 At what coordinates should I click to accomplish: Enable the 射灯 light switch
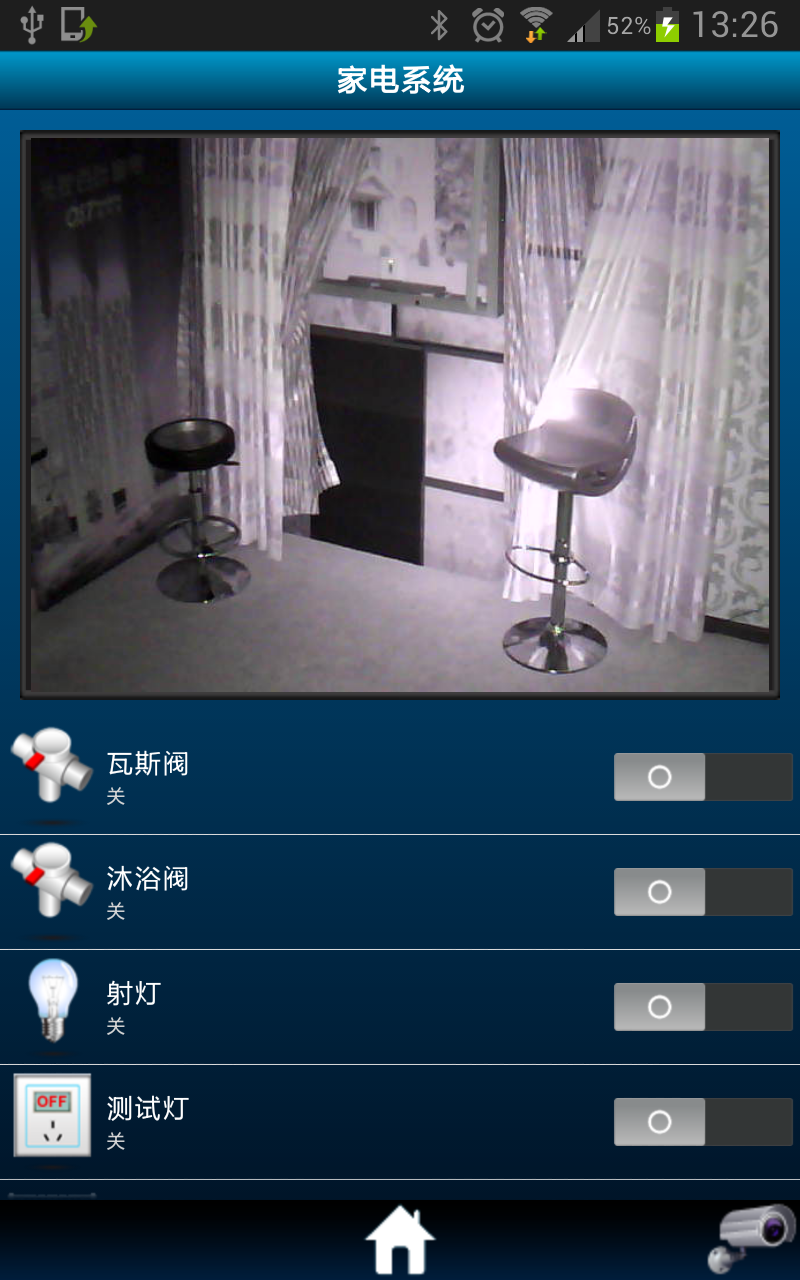point(703,1007)
